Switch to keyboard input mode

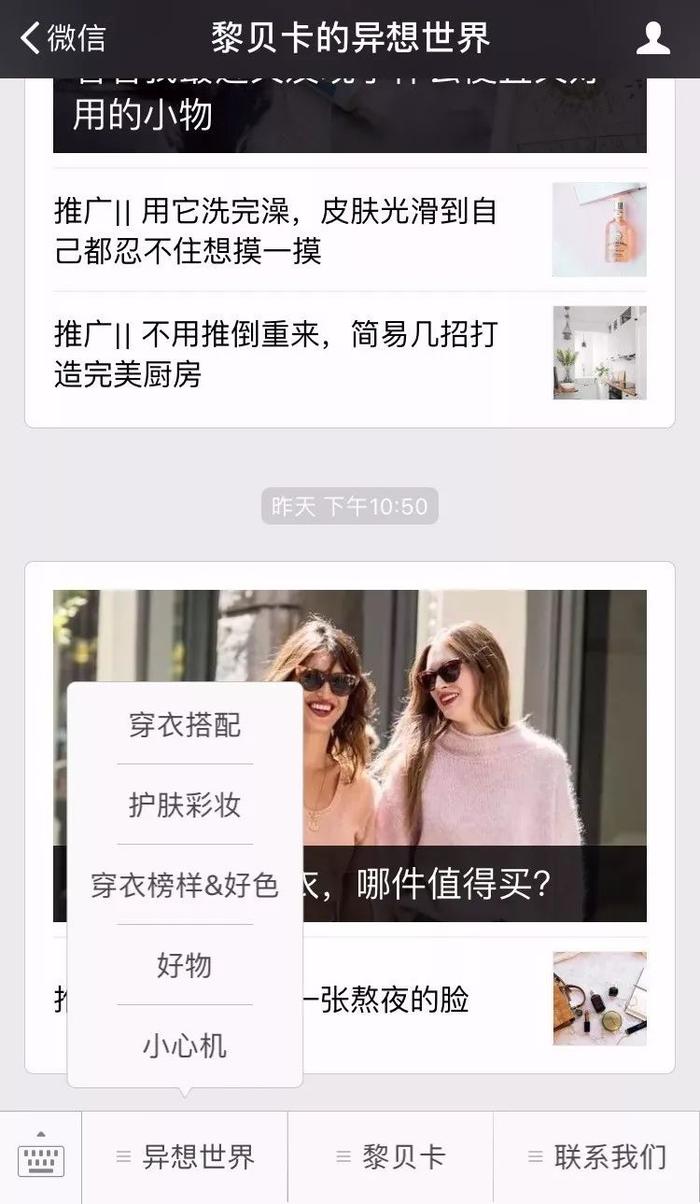(x=41, y=1157)
